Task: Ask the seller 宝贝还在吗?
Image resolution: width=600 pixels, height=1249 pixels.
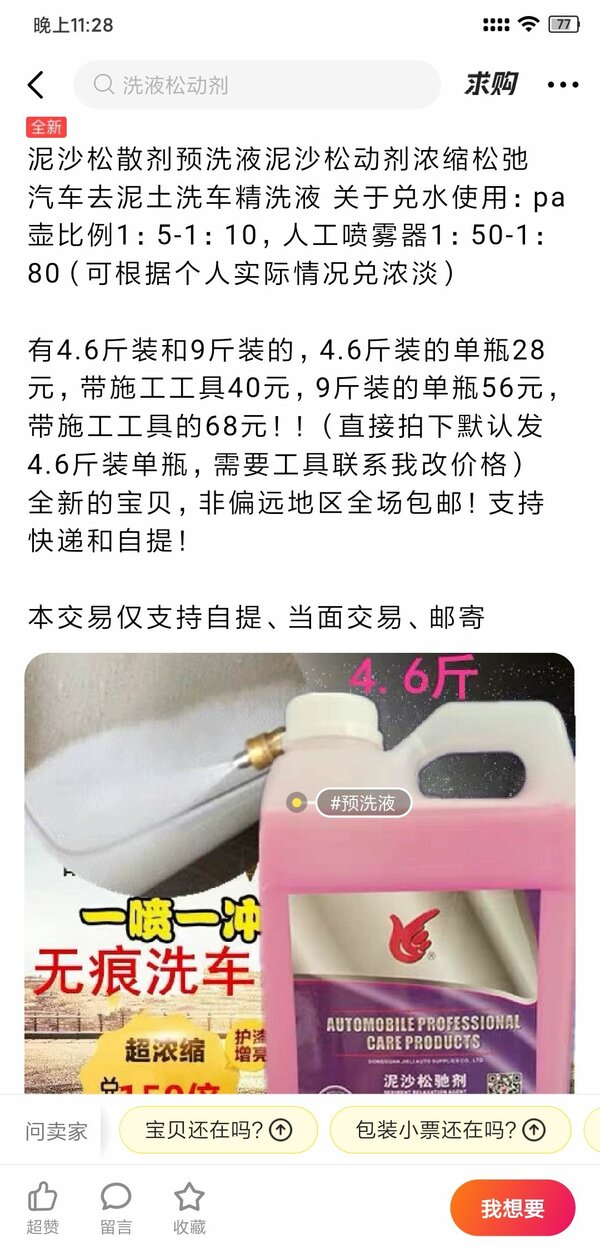Action: tap(218, 1130)
